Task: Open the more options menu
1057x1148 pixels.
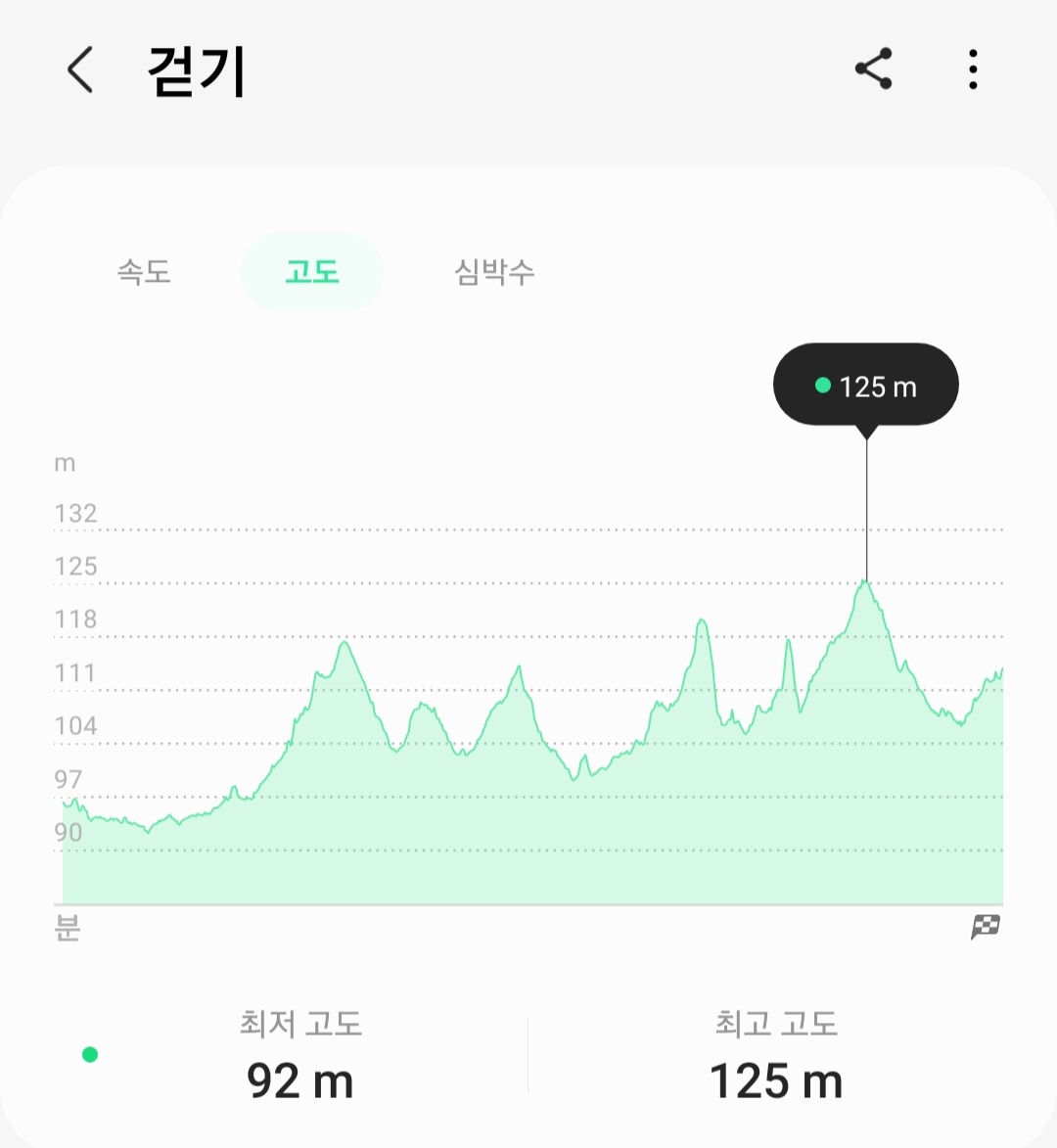Action: (972, 69)
